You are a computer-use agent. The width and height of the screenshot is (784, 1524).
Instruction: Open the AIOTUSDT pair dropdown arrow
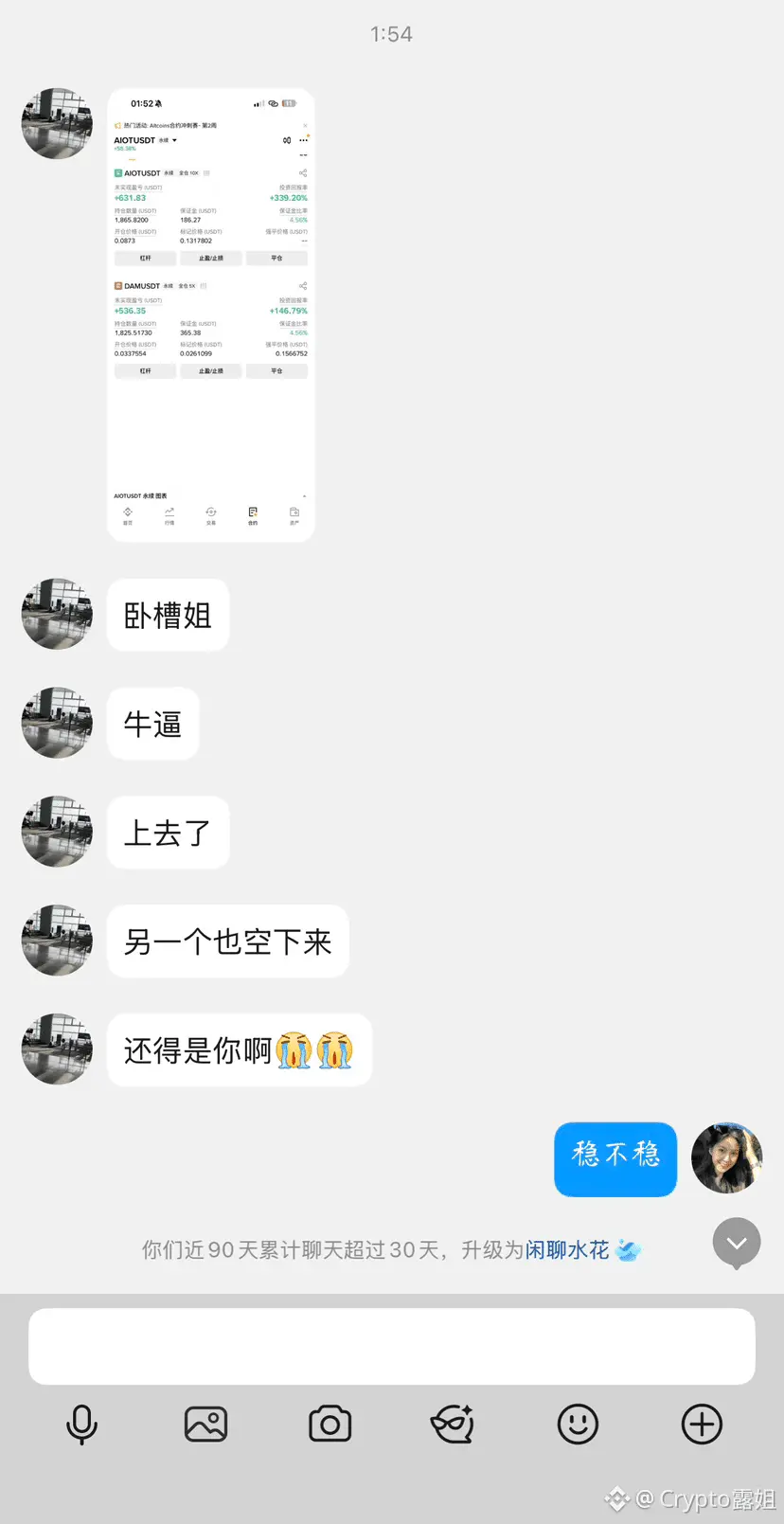174,140
